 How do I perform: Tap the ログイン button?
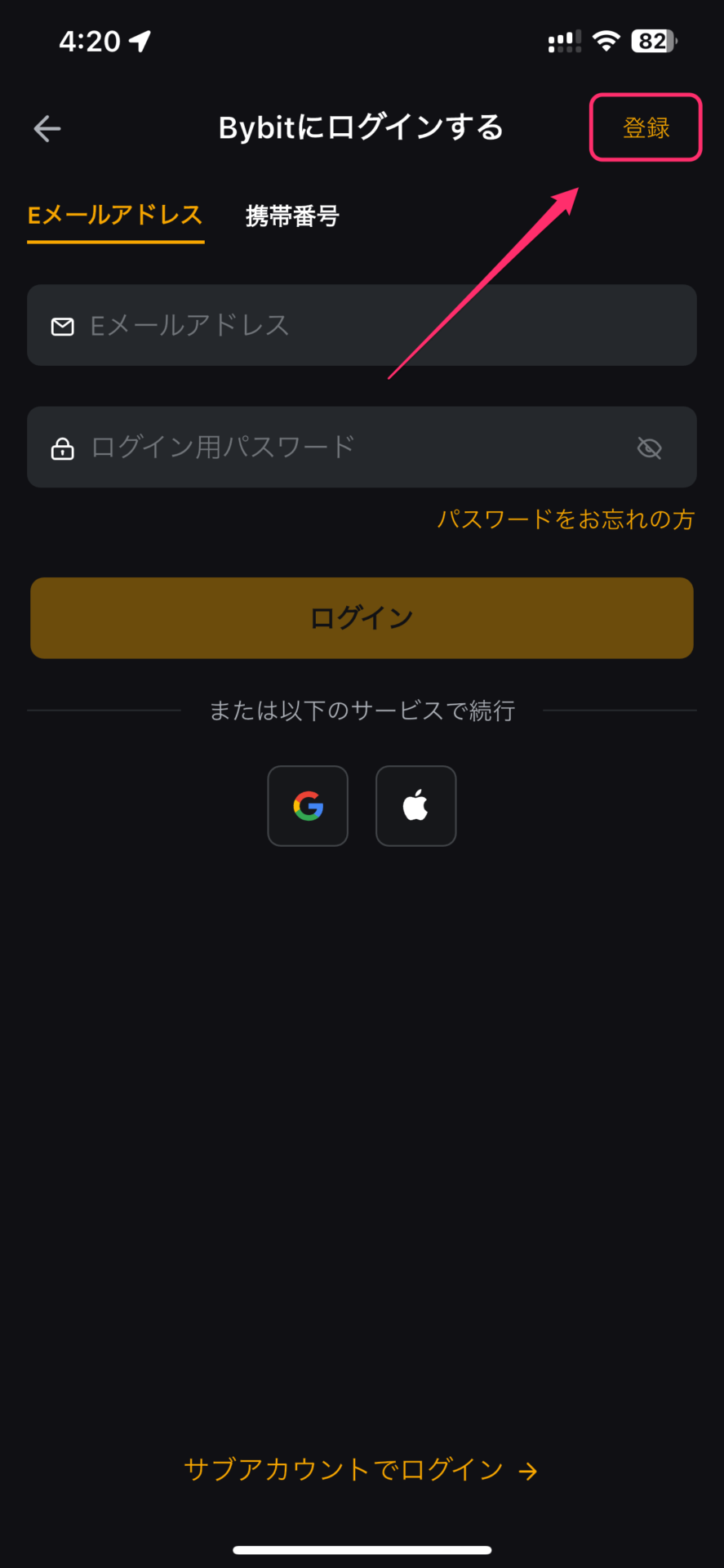pos(362,618)
